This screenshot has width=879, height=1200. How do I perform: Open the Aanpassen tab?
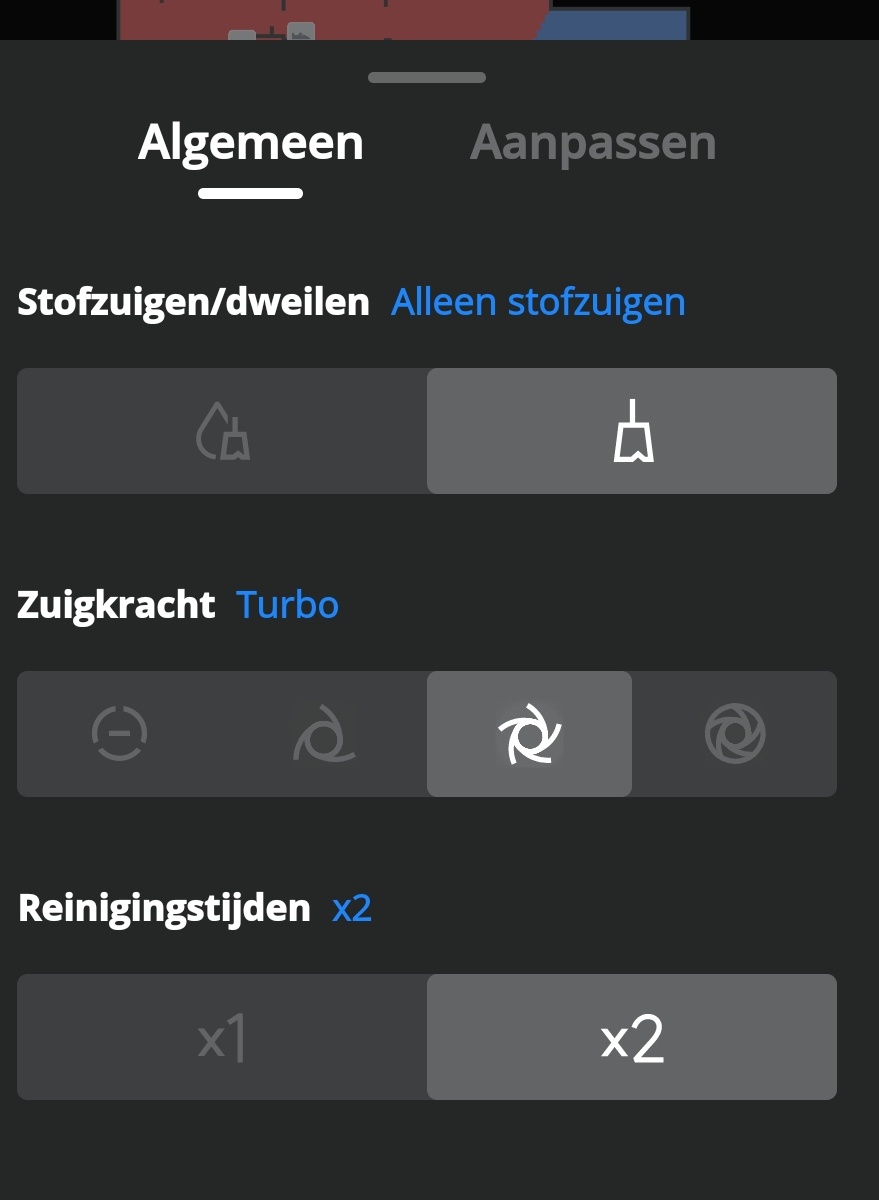pyautogui.click(x=593, y=143)
